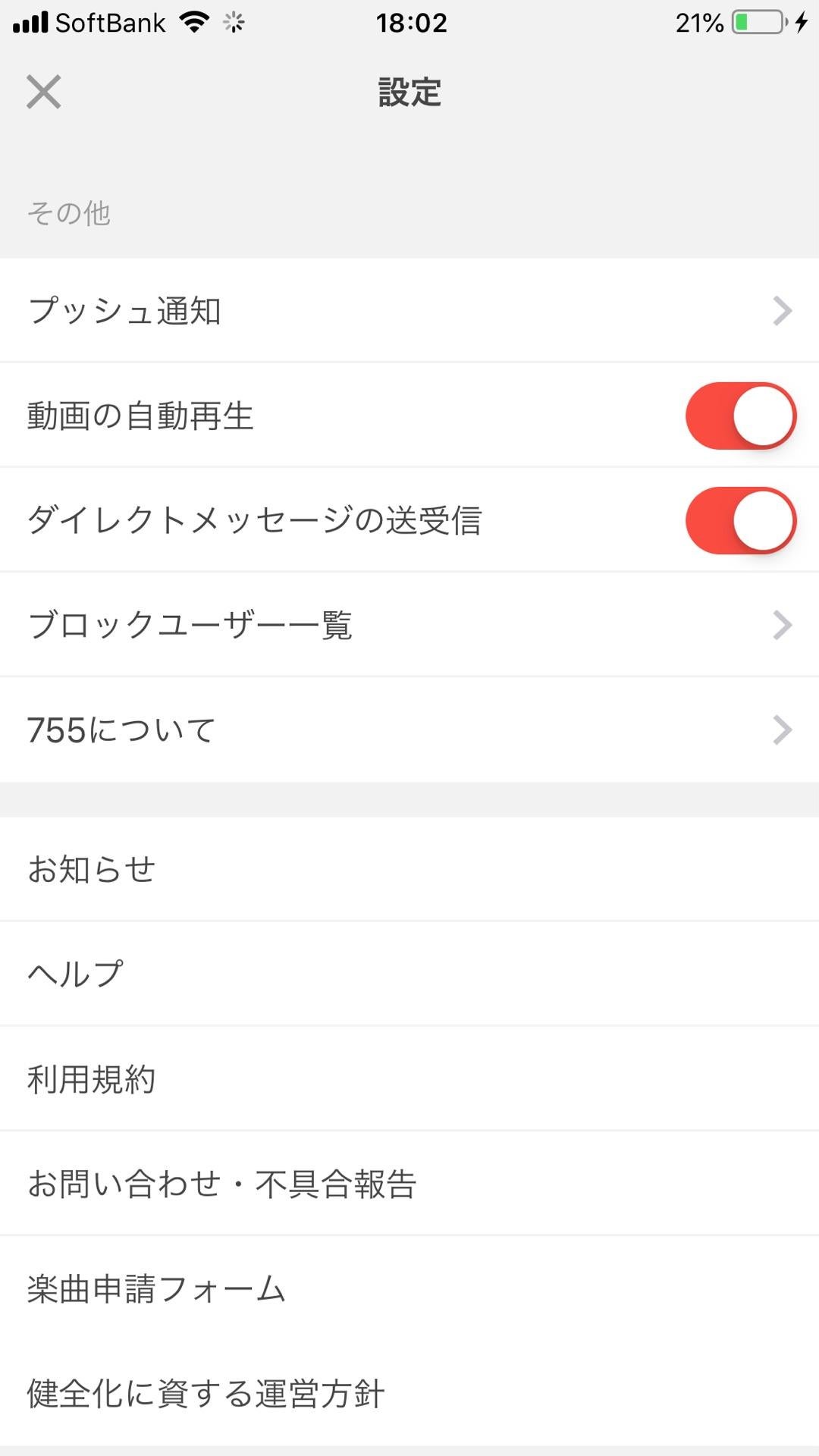Open プッシュ通知 via its chevron

click(784, 310)
